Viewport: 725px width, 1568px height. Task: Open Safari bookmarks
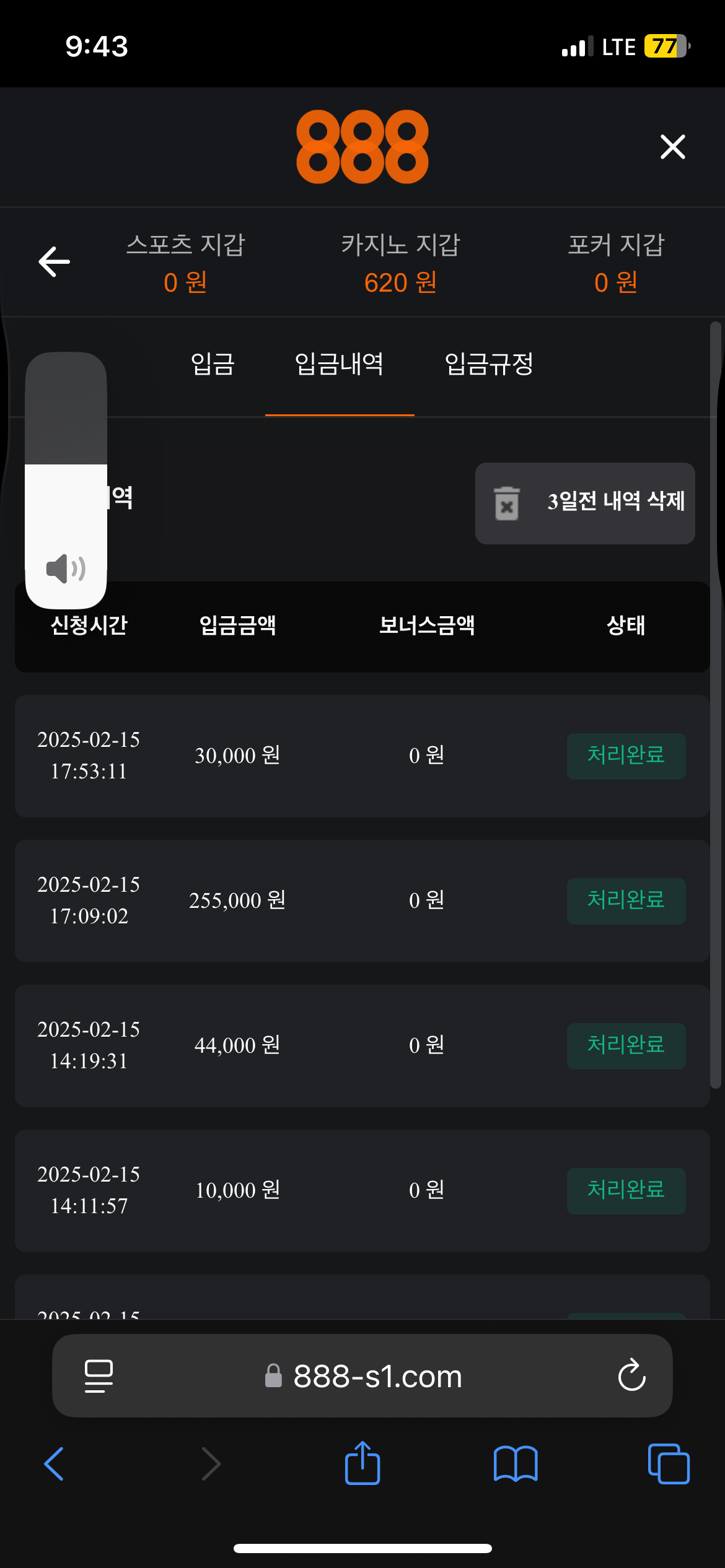(x=516, y=1464)
